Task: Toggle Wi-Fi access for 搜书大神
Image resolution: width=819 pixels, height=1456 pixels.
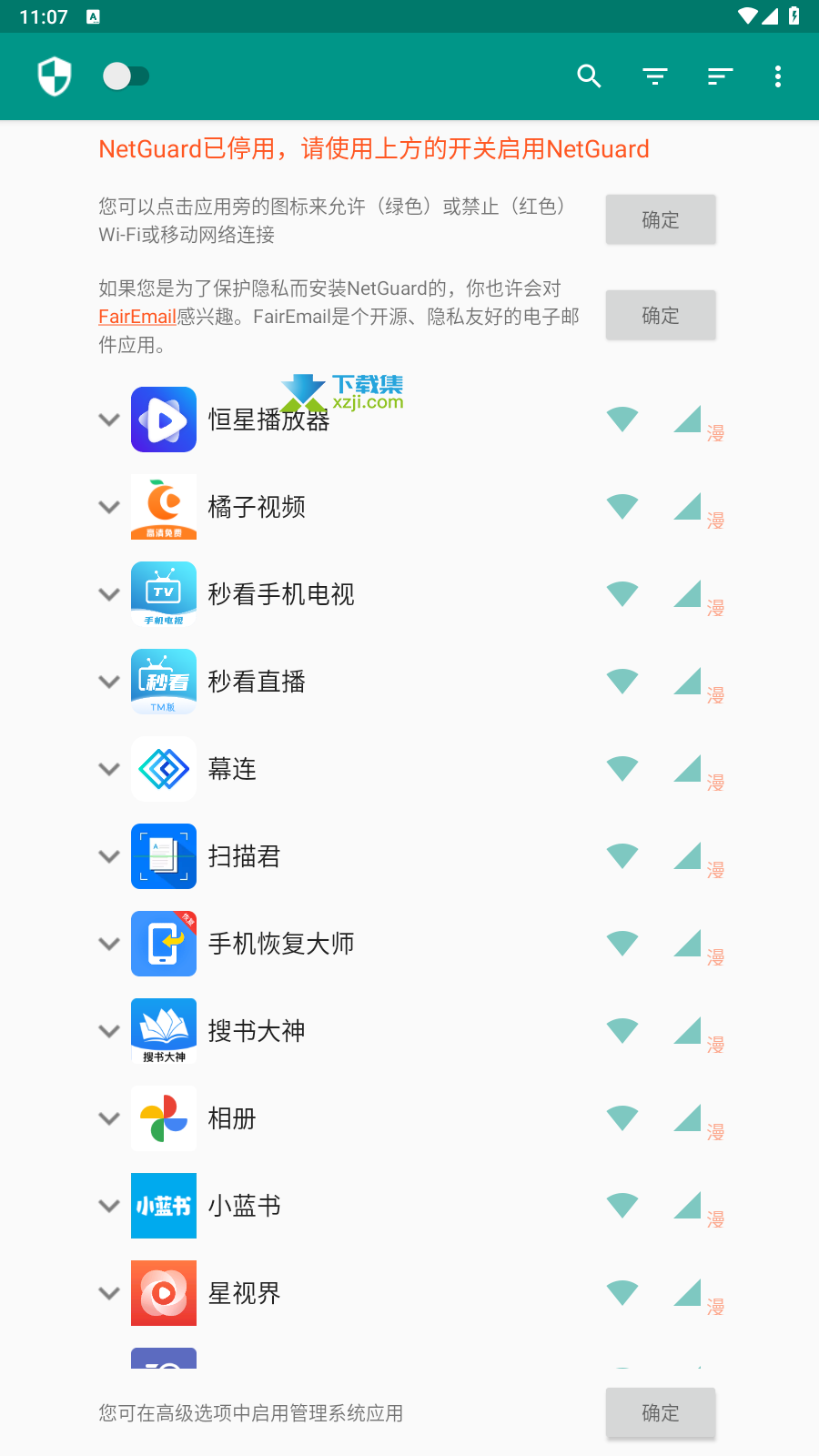Action: [x=622, y=1031]
